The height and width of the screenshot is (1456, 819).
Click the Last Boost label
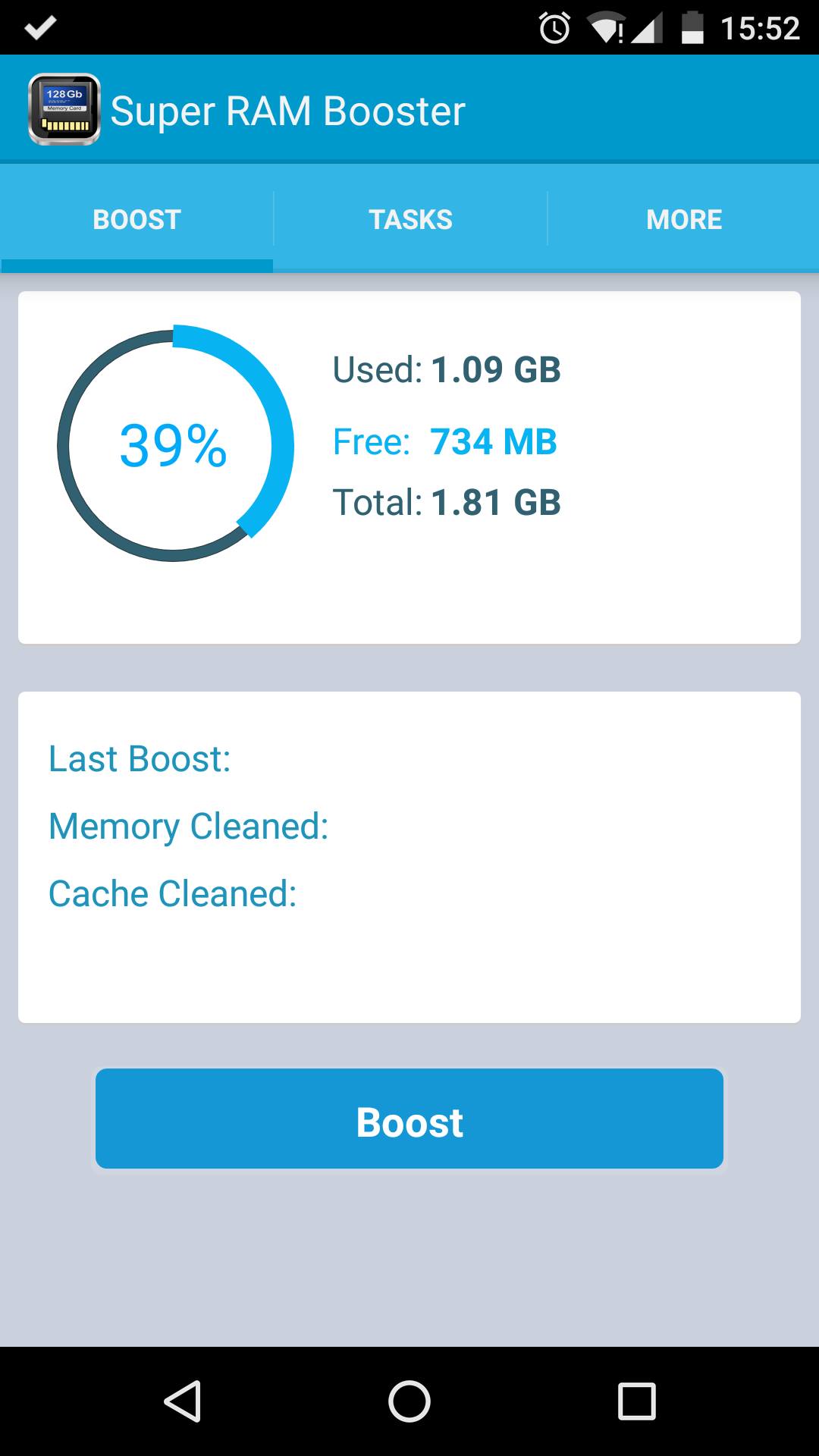click(141, 758)
